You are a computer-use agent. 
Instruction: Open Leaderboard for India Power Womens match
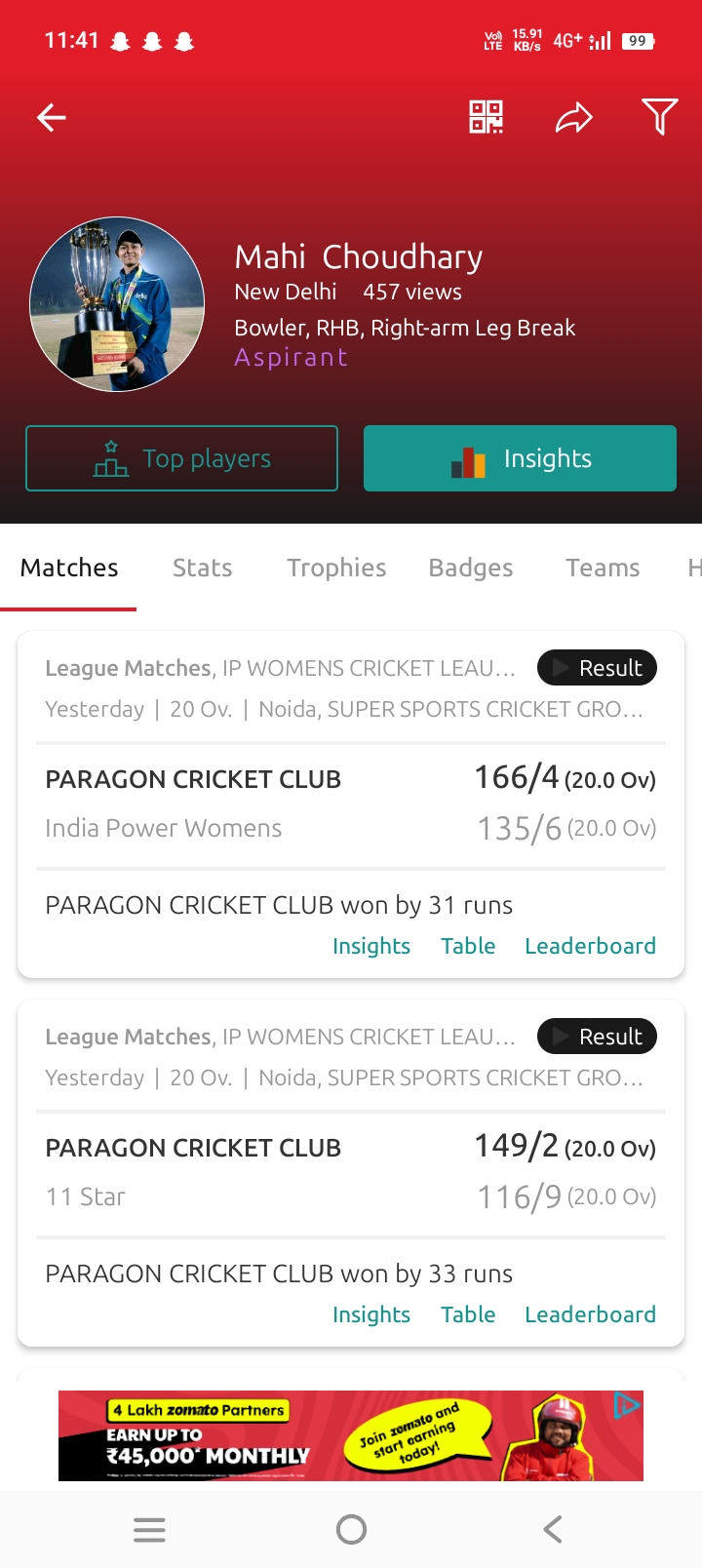pos(590,946)
